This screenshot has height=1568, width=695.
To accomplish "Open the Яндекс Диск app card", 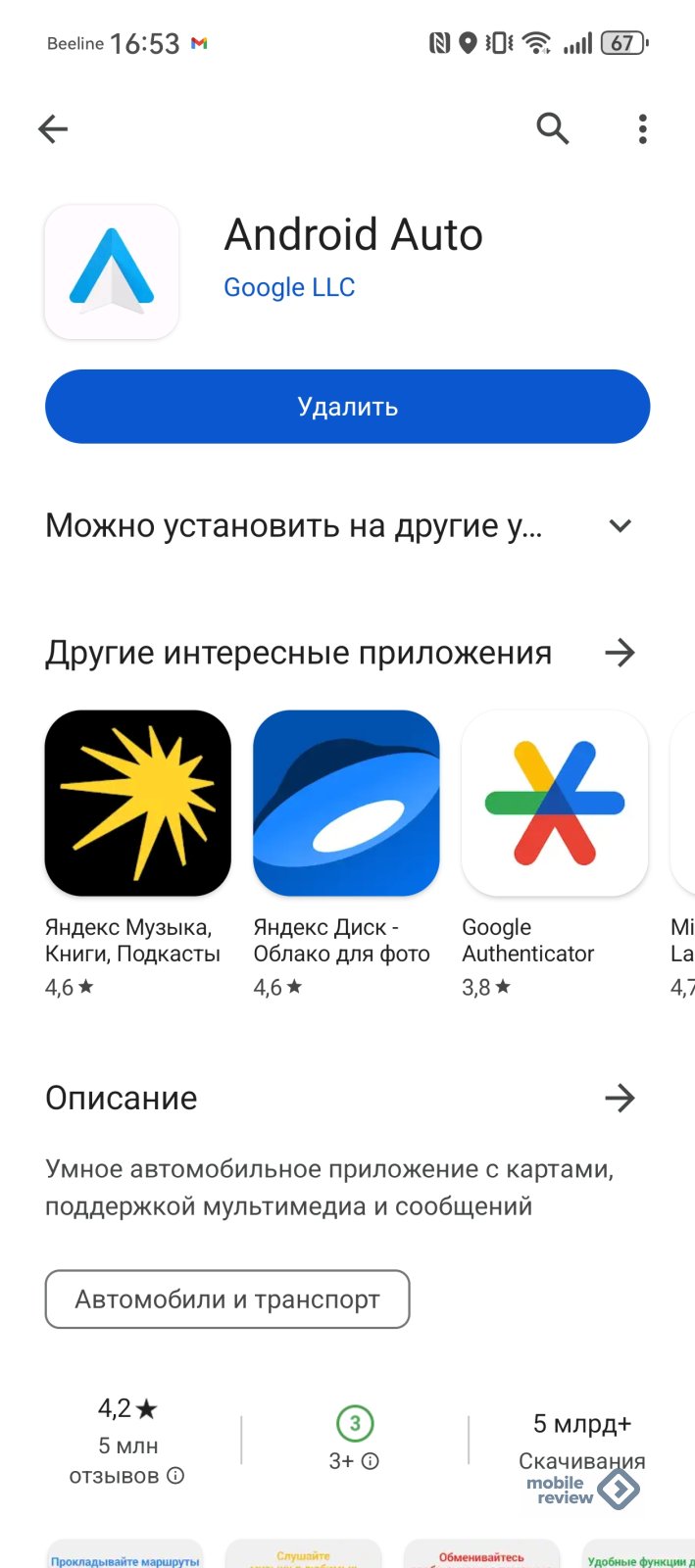I will pos(346,853).
